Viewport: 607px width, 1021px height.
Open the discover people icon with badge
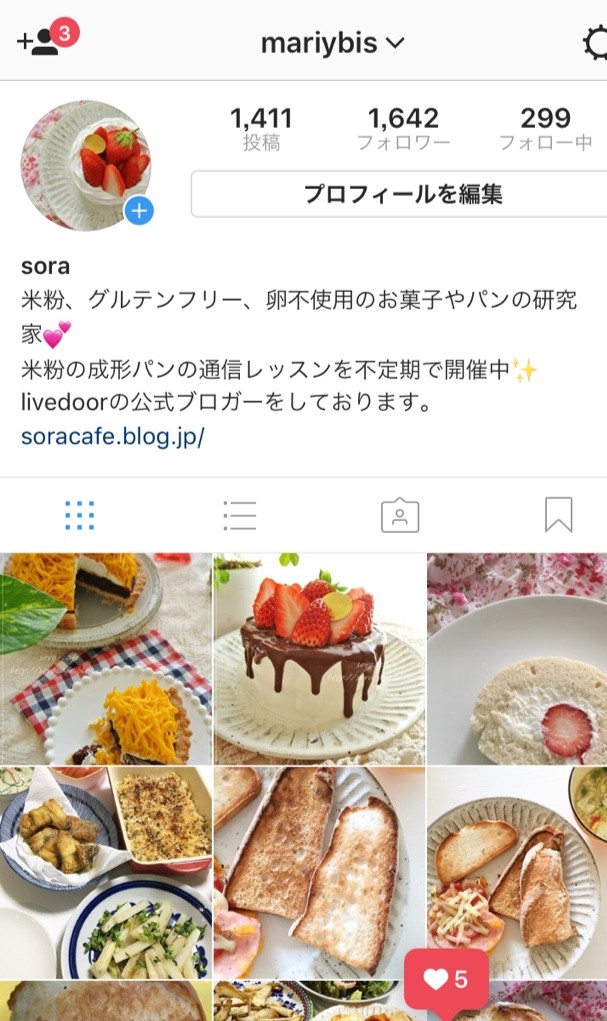click(48, 39)
